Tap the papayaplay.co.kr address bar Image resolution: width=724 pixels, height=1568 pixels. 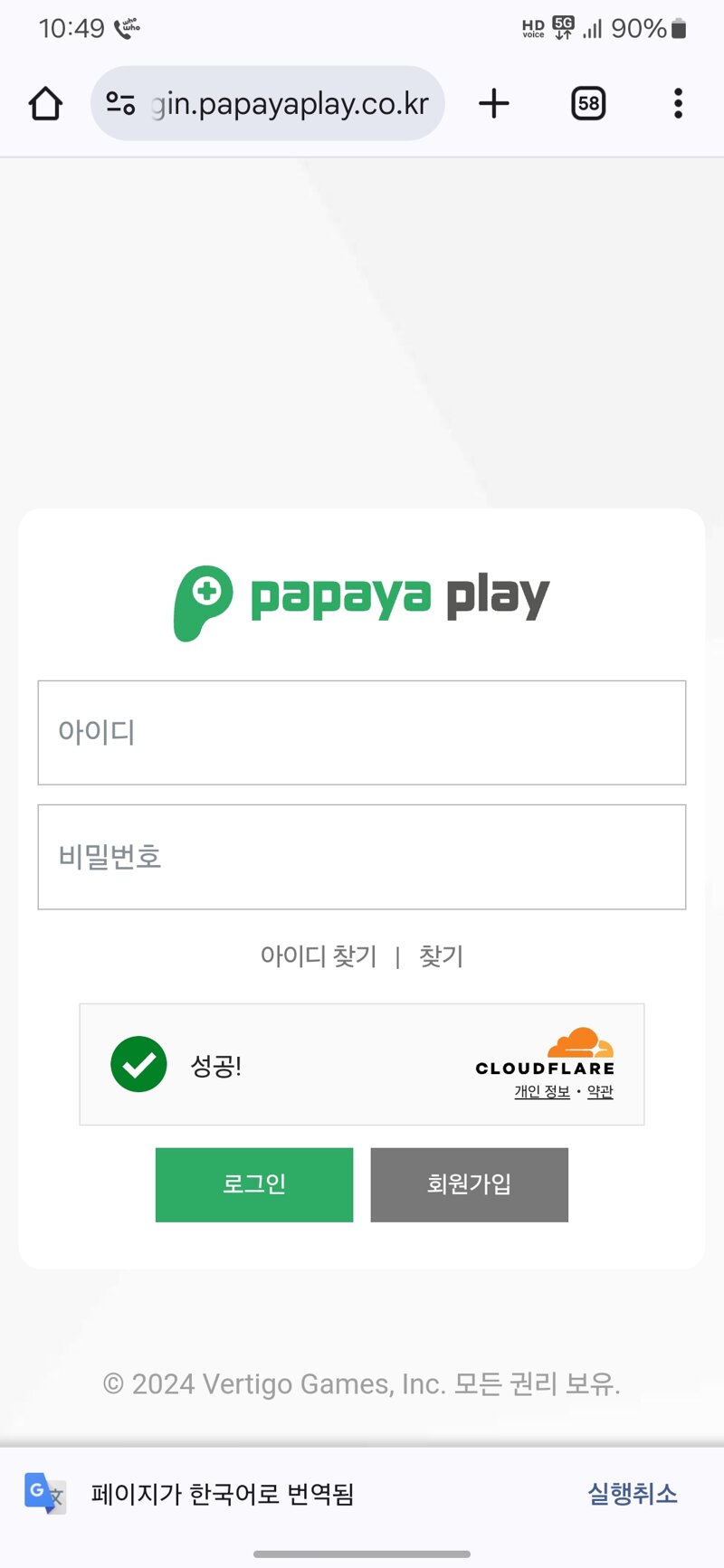tap(290, 103)
